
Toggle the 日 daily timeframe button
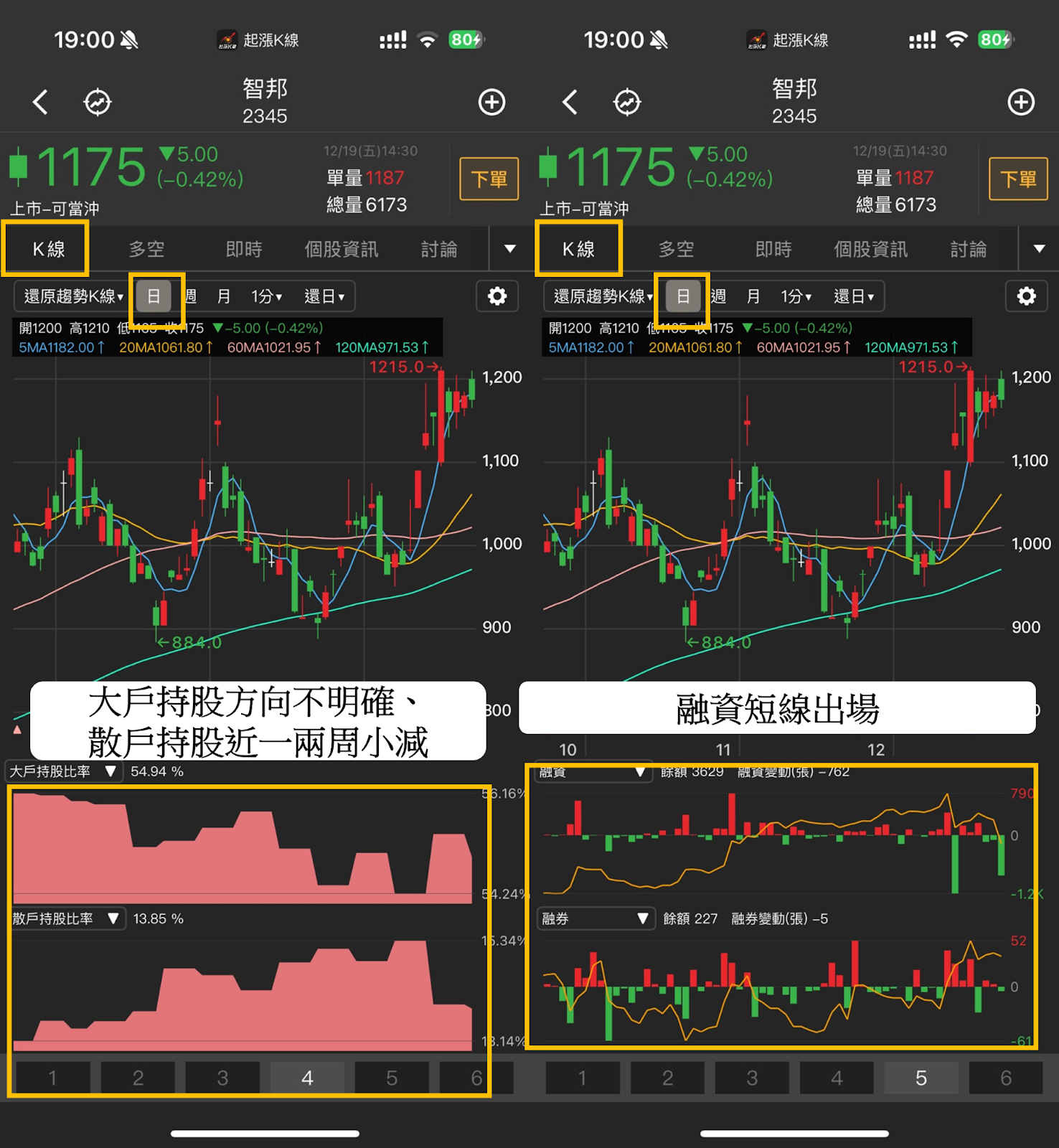[155, 296]
